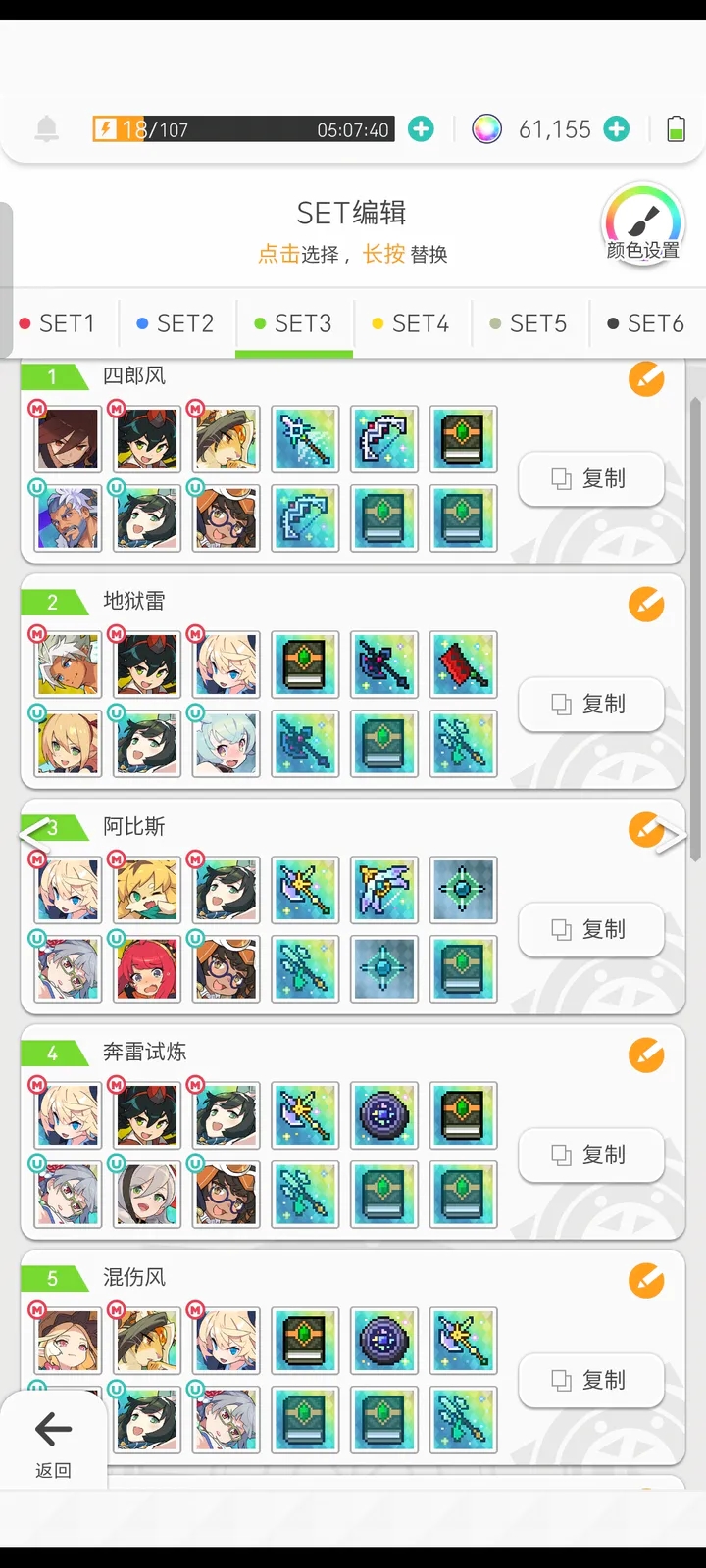Edit the name of team 地狱雷
This screenshot has height=1568, width=706.
pos(646,605)
